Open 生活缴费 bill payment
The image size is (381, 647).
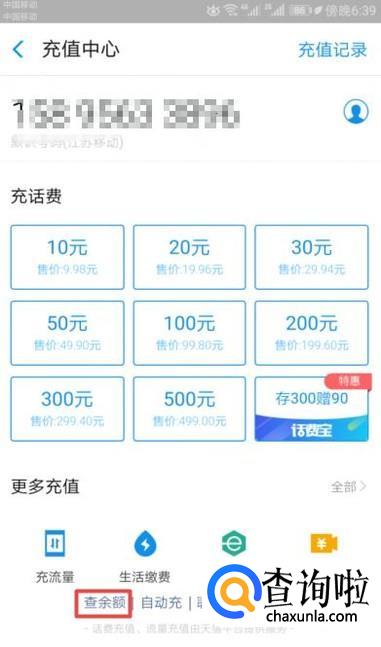click(145, 556)
